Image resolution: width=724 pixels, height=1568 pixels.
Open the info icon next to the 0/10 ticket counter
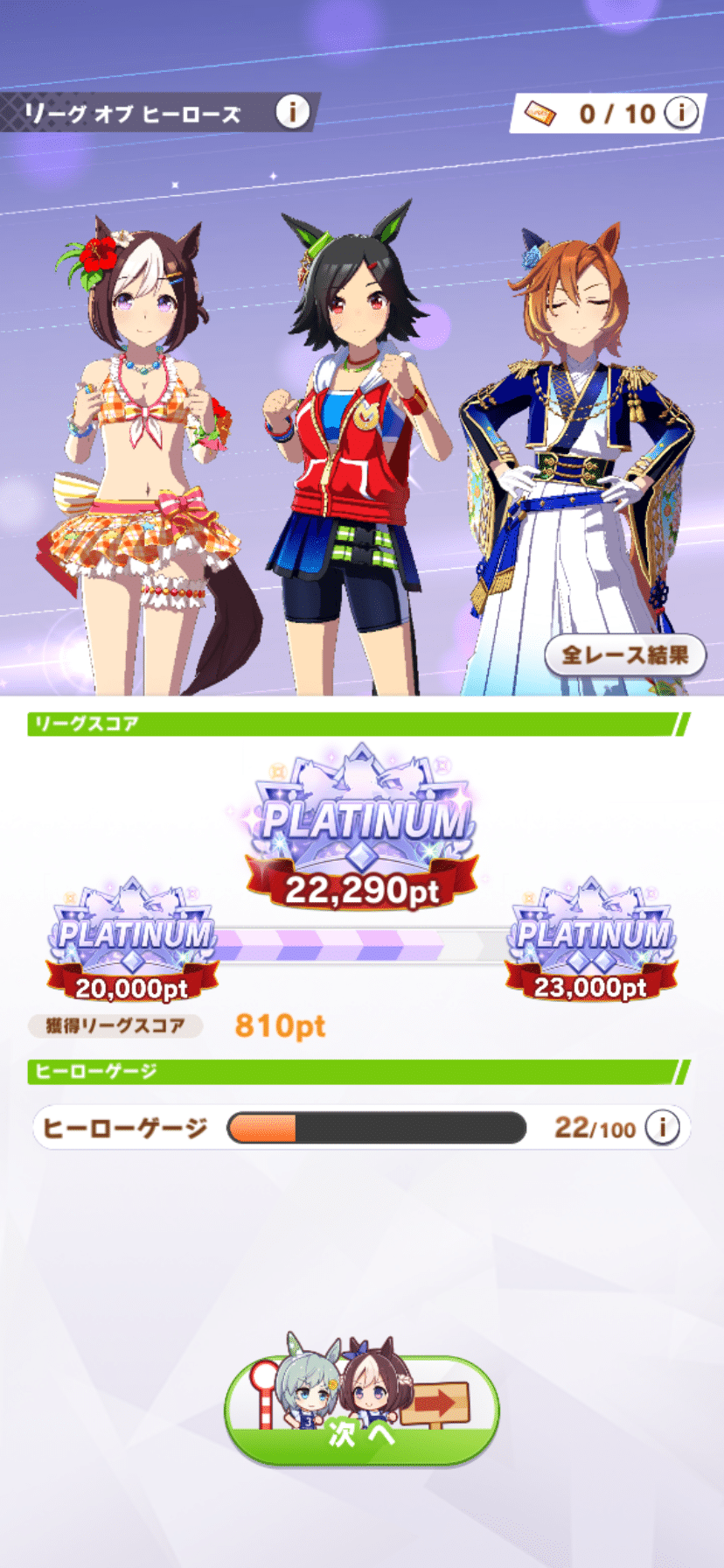point(681,112)
